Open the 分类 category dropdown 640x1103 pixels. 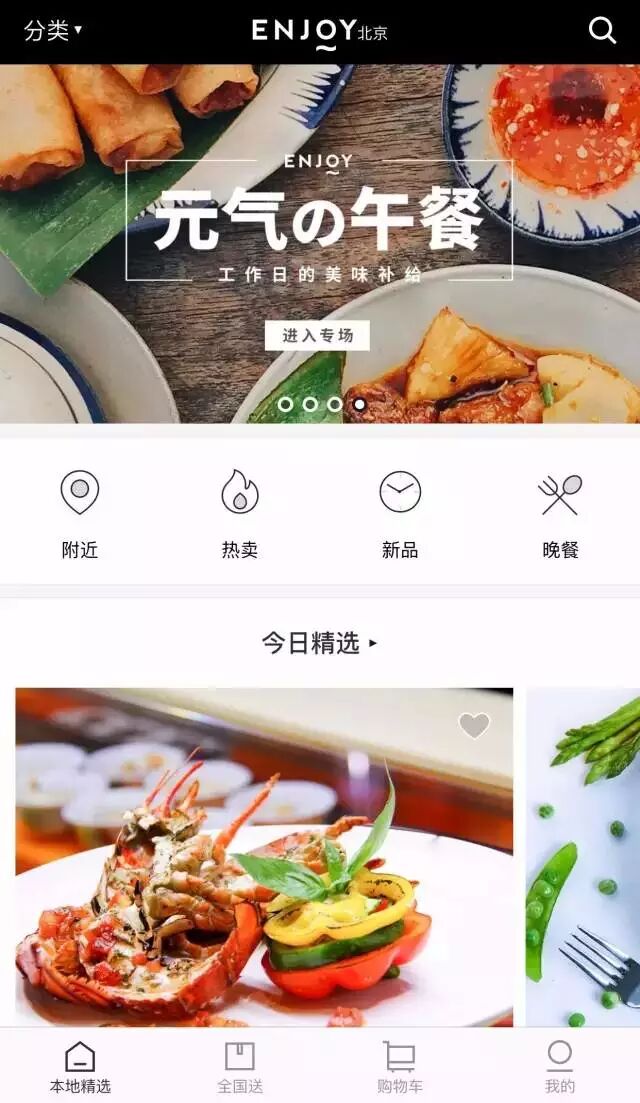[52, 31]
